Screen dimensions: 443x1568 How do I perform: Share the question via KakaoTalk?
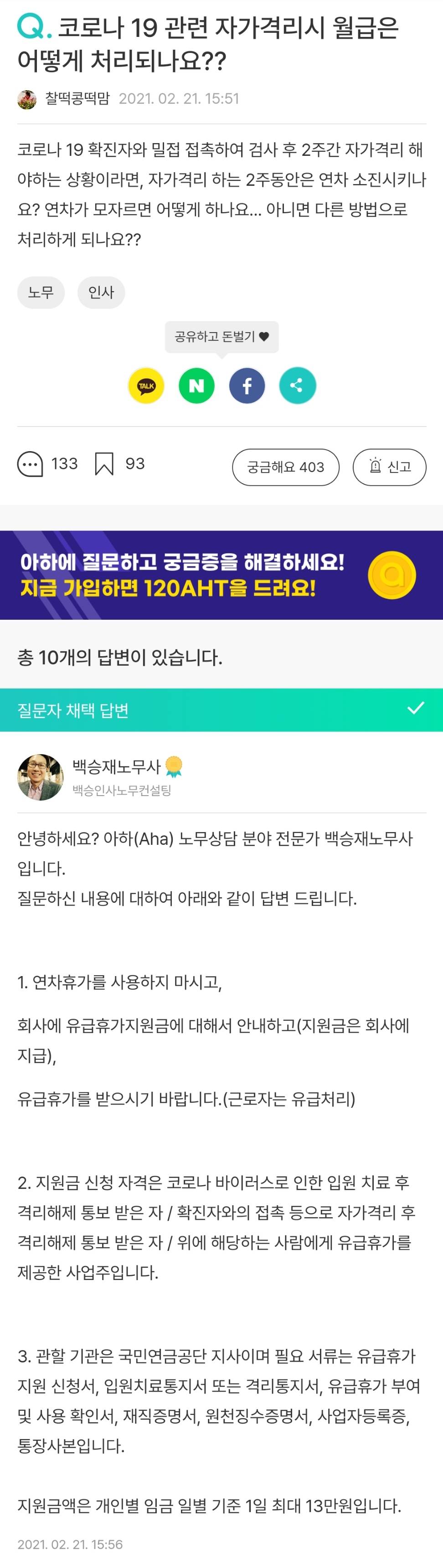click(x=146, y=386)
